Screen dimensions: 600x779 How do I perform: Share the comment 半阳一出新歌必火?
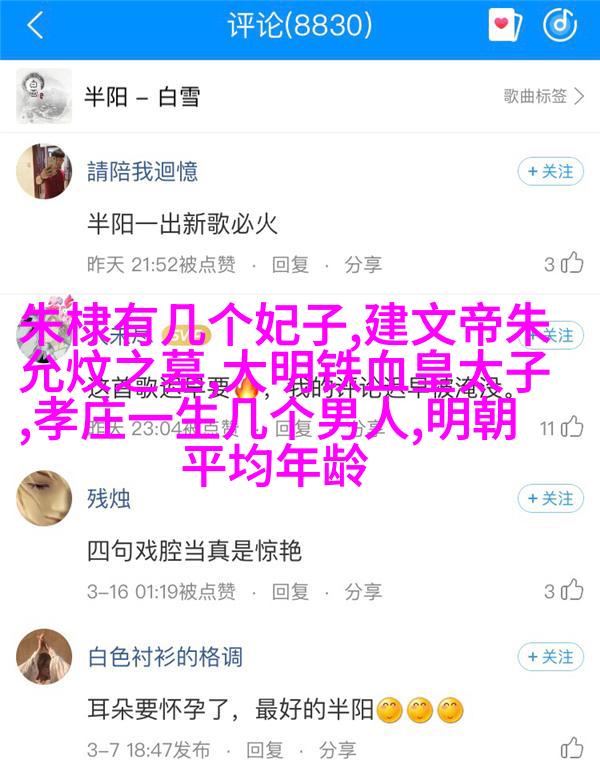tap(363, 264)
